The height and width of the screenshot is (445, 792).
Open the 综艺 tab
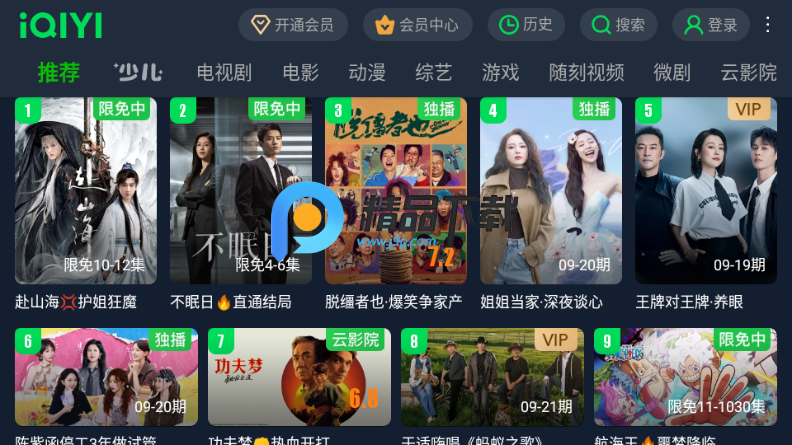point(434,72)
